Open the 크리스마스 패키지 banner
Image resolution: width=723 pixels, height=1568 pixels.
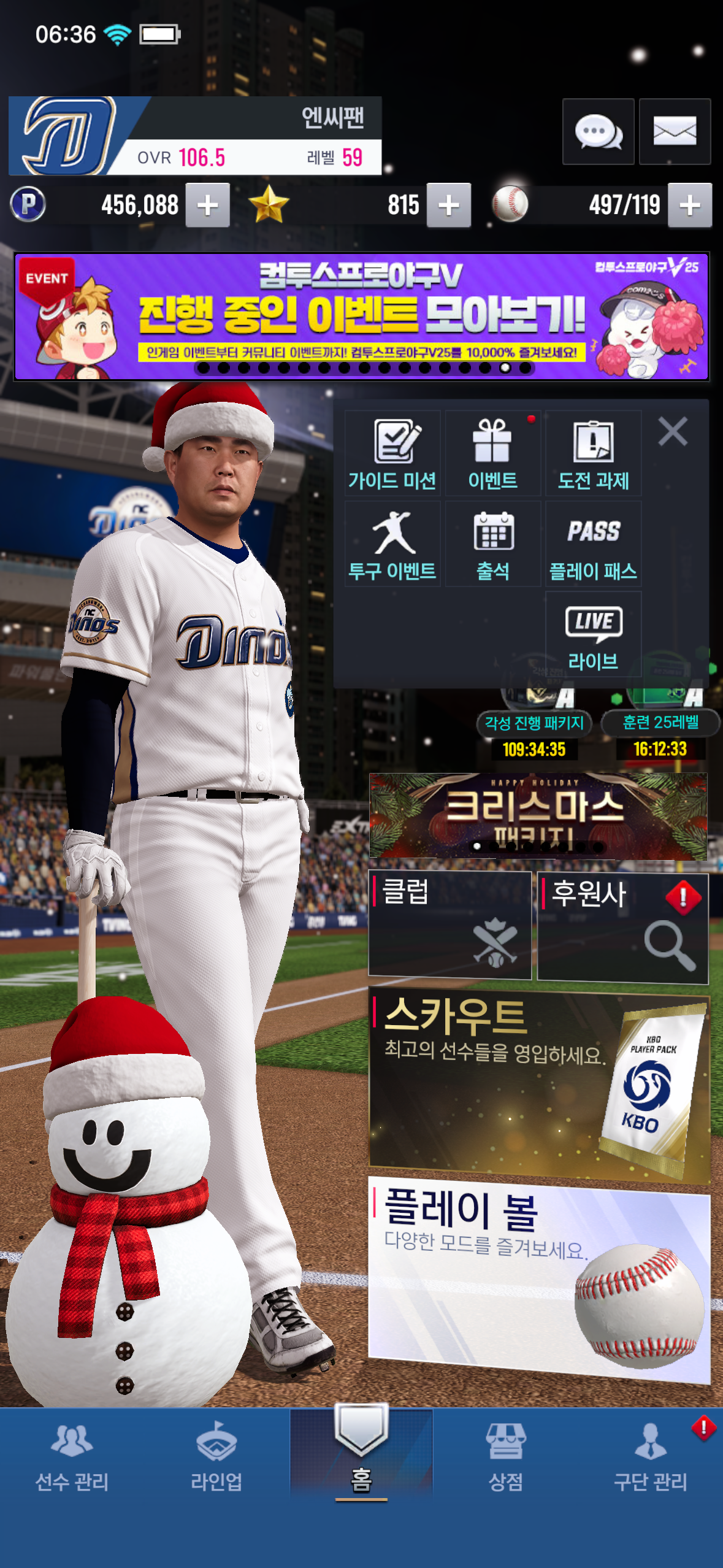538,815
